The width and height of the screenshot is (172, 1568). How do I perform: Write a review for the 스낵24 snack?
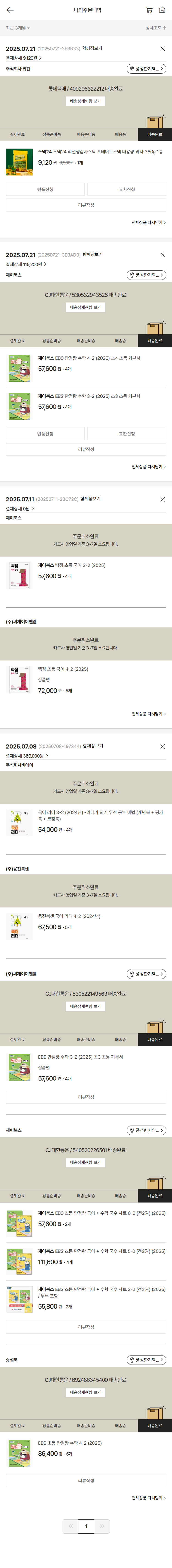(x=86, y=205)
